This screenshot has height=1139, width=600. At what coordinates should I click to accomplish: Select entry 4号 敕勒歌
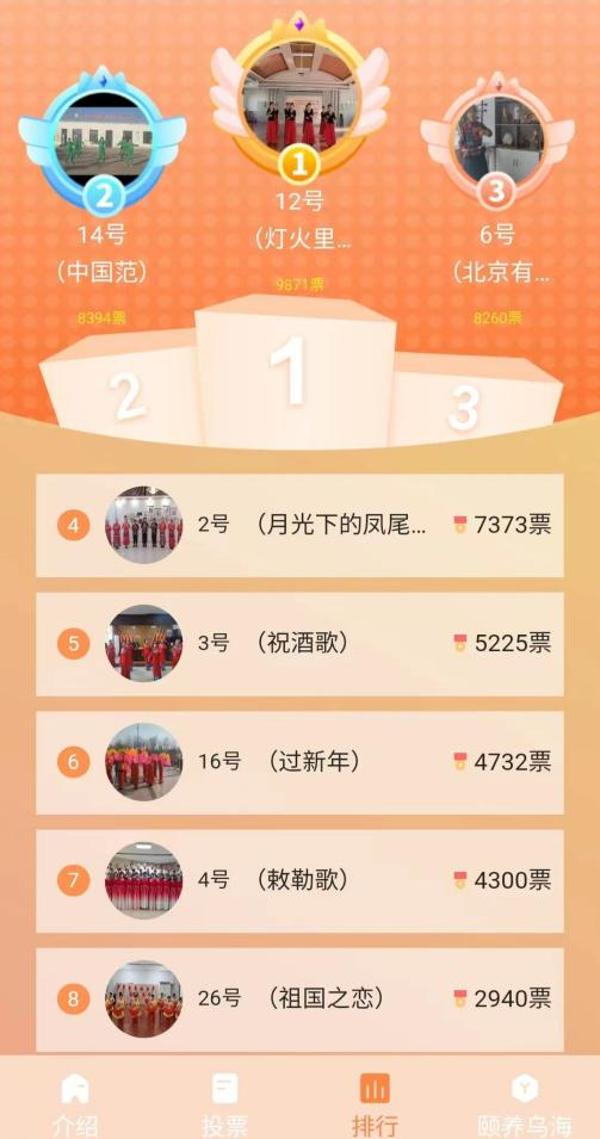tap(300, 880)
